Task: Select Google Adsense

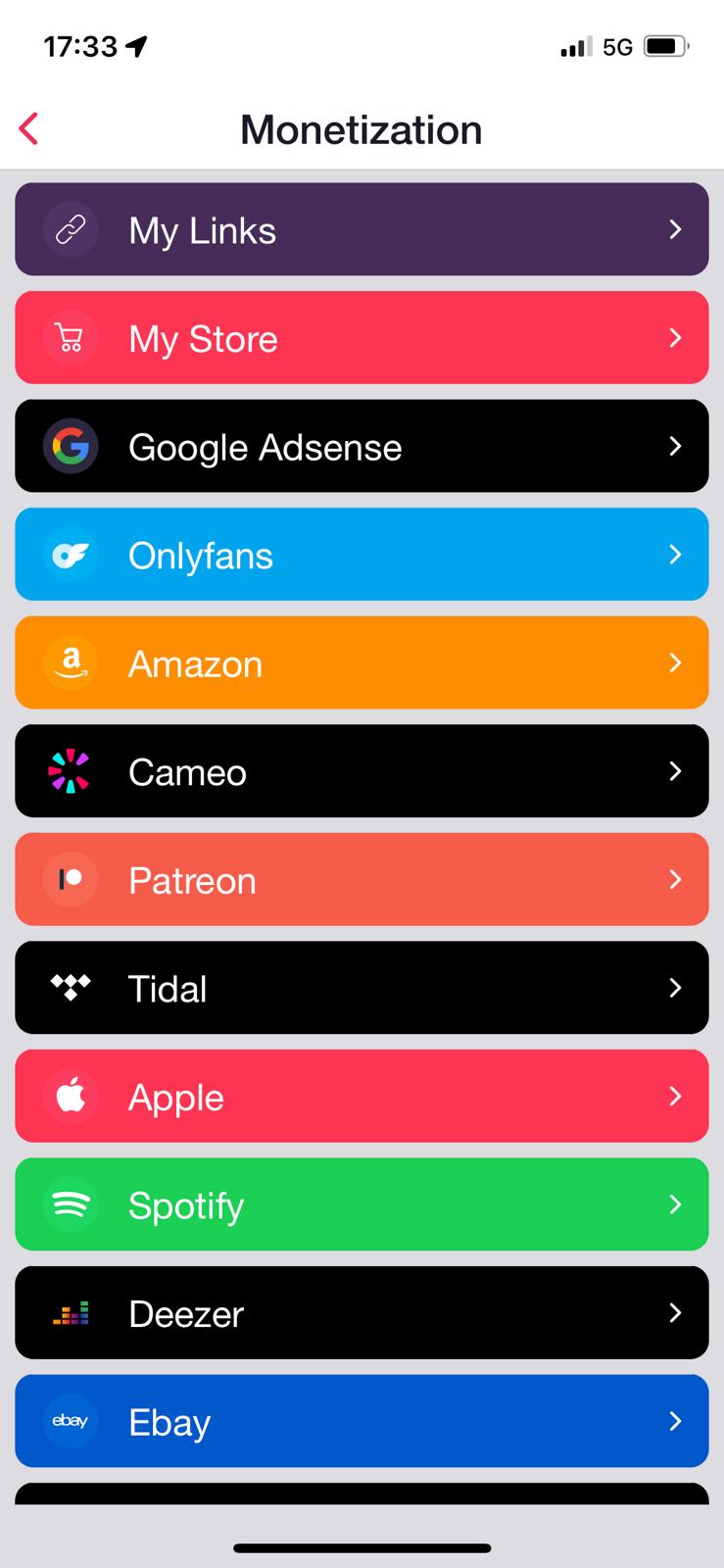Action: point(362,446)
